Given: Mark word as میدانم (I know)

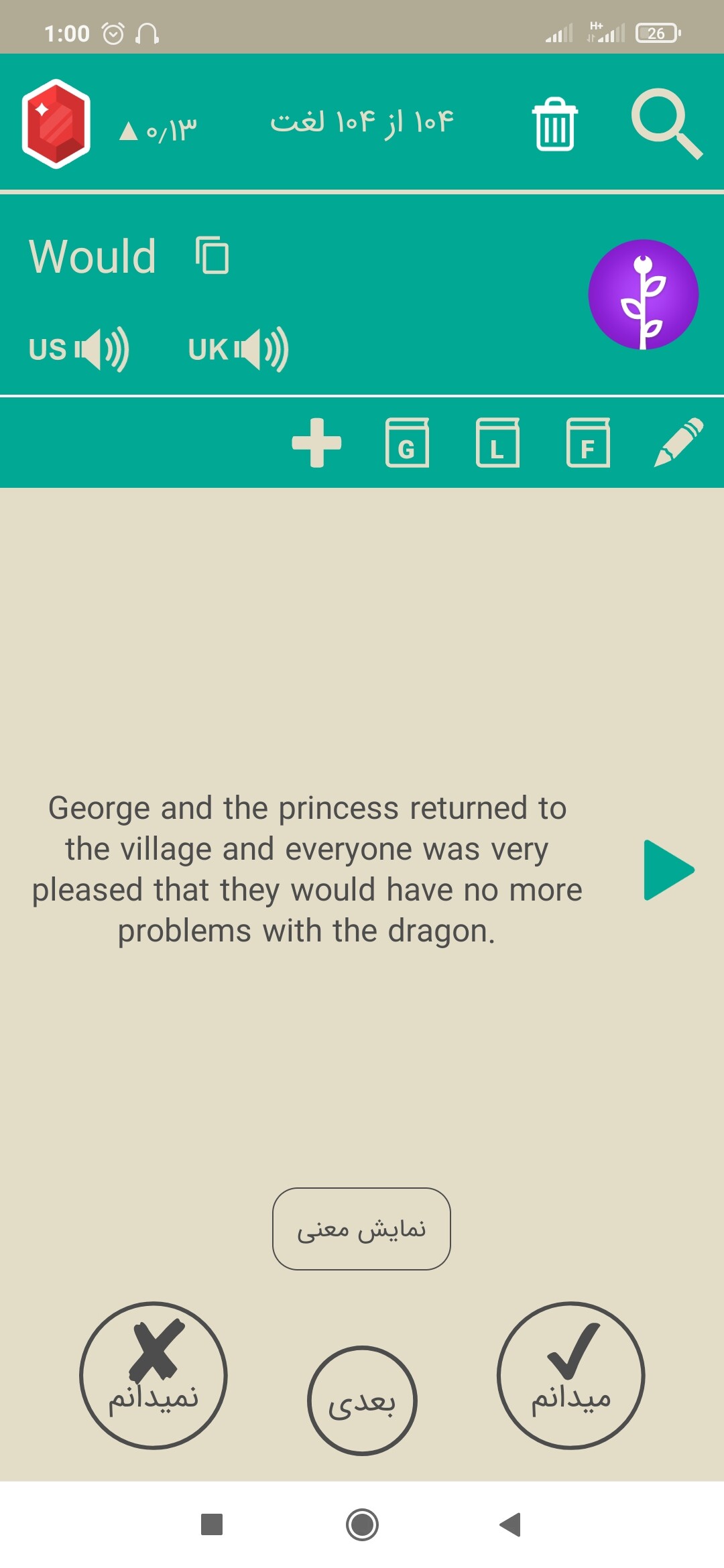Looking at the screenshot, I should [570, 1376].
